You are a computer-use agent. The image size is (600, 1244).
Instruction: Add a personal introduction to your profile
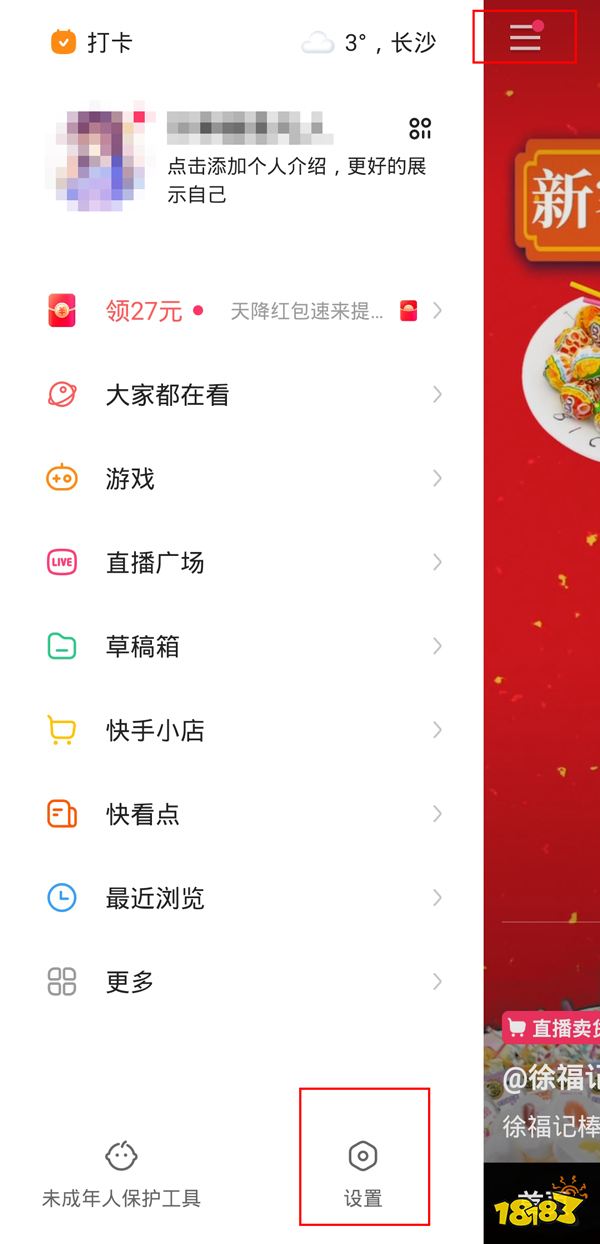pos(296,180)
